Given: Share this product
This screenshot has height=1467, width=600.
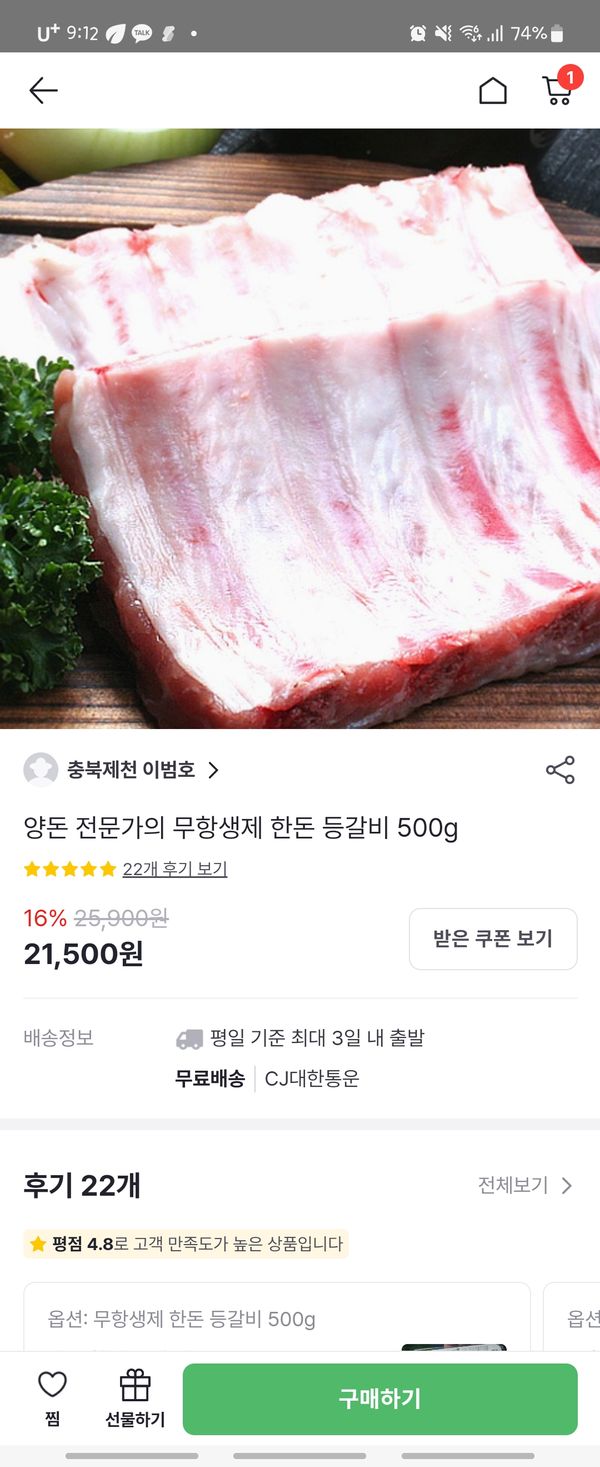Looking at the screenshot, I should point(560,770).
